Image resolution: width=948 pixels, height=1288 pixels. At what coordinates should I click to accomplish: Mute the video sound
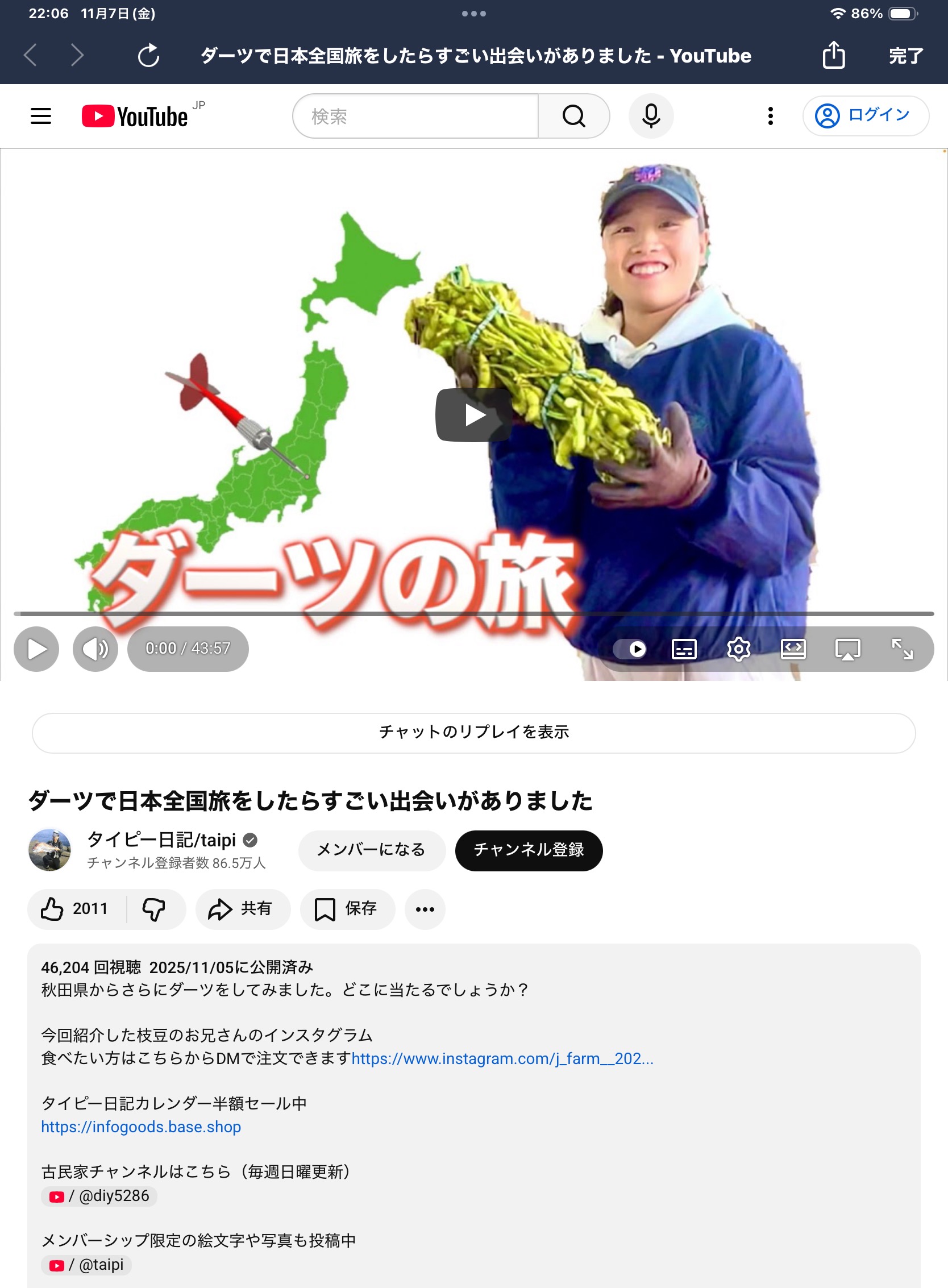[95, 649]
